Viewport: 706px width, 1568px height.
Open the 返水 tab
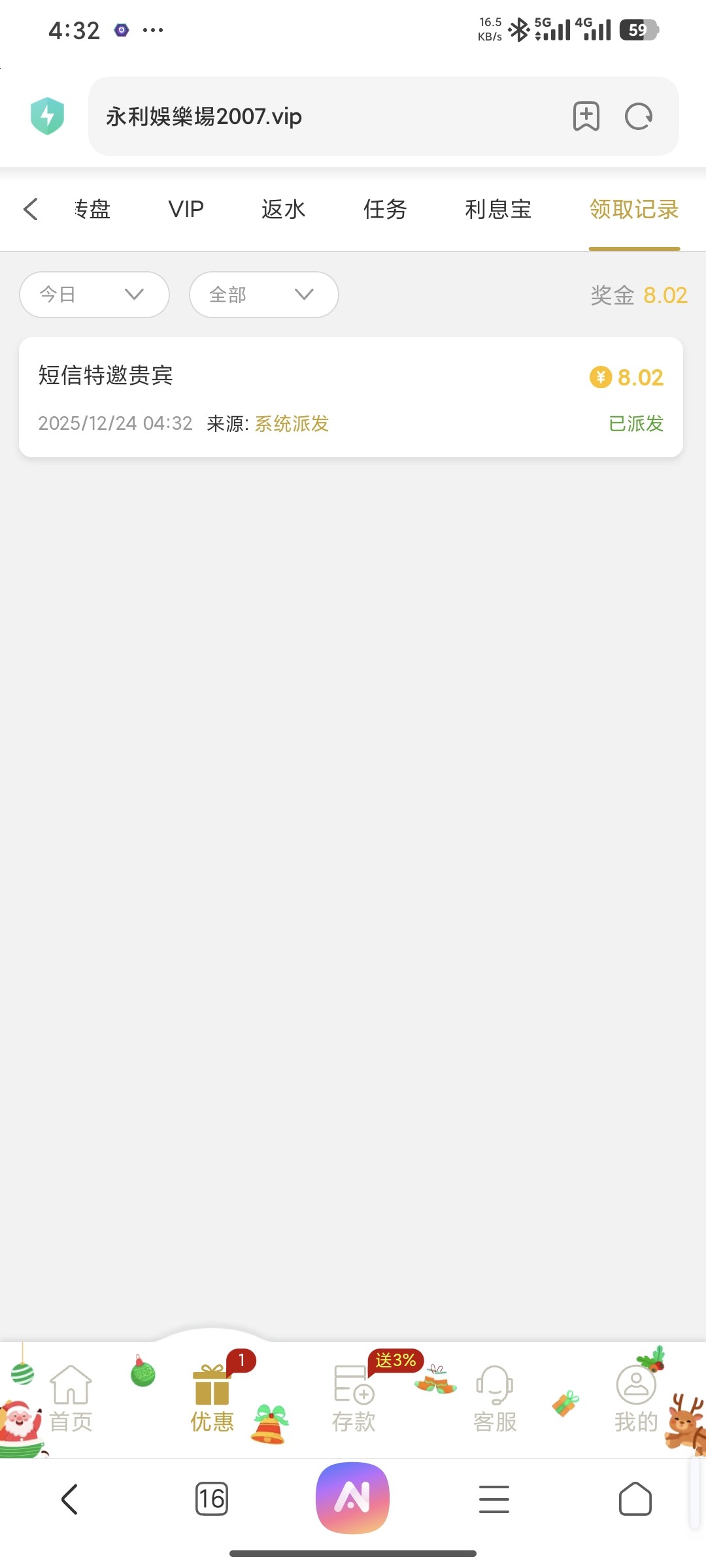coord(283,210)
